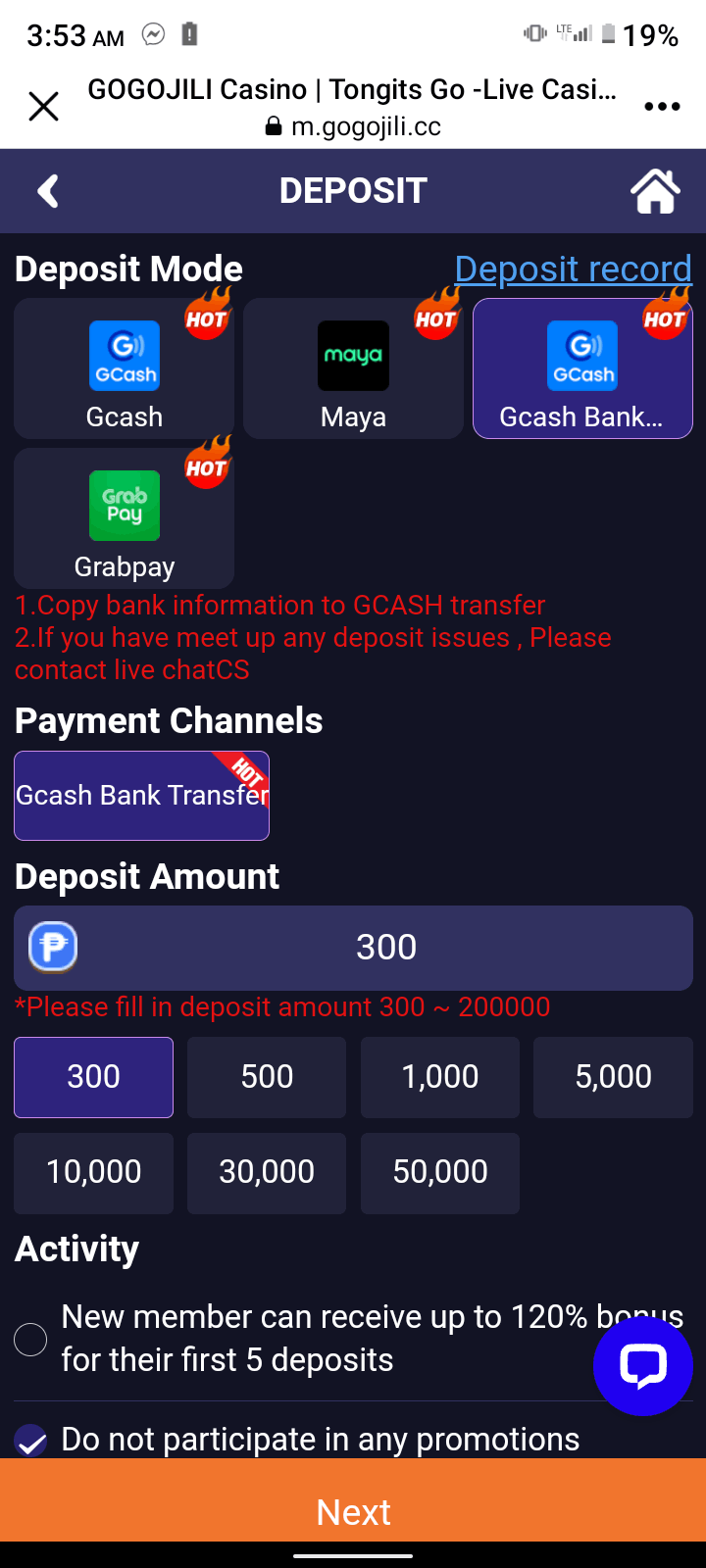Image resolution: width=706 pixels, height=1568 pixels.
Task: Select Grabpay deposit mode
Action: 125,518
